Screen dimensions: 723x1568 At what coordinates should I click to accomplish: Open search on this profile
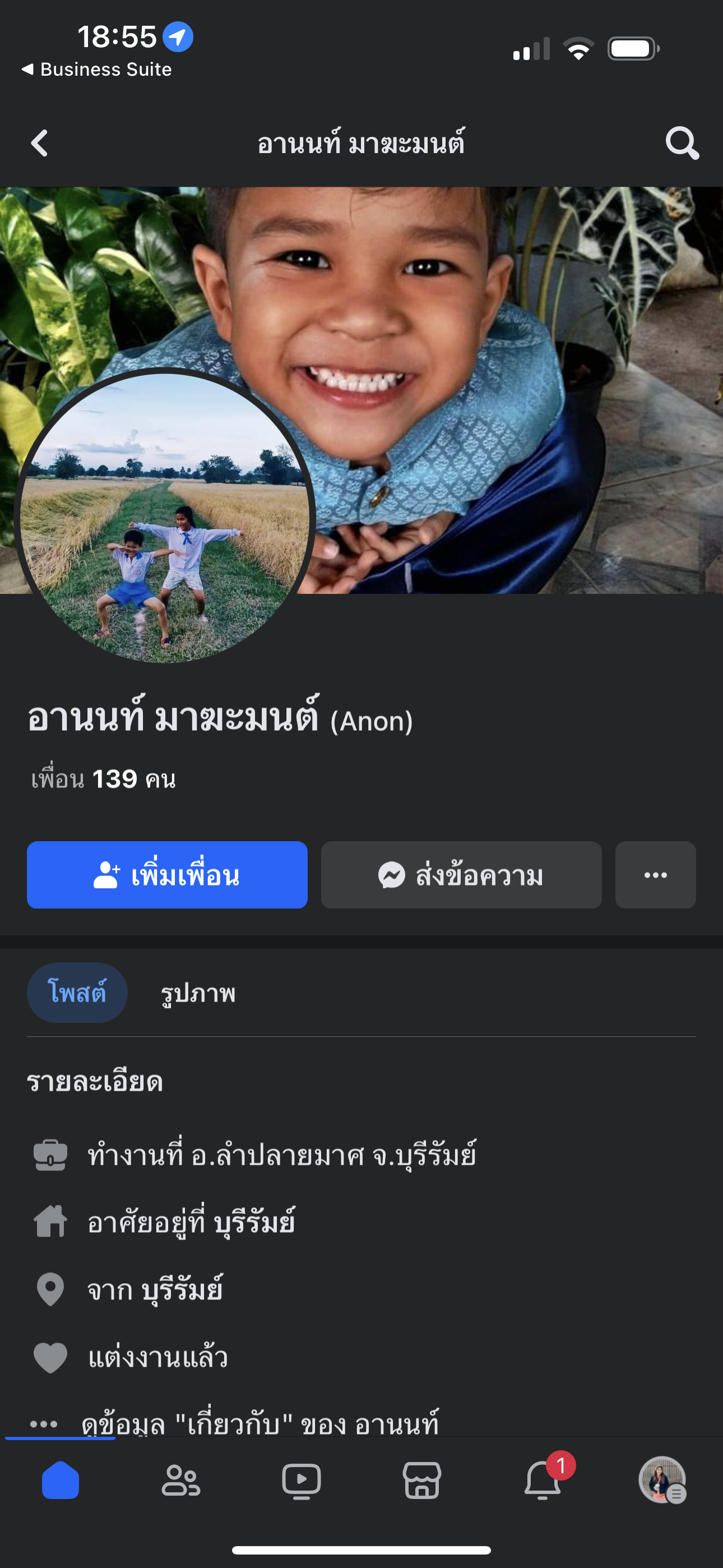[682, 144]
